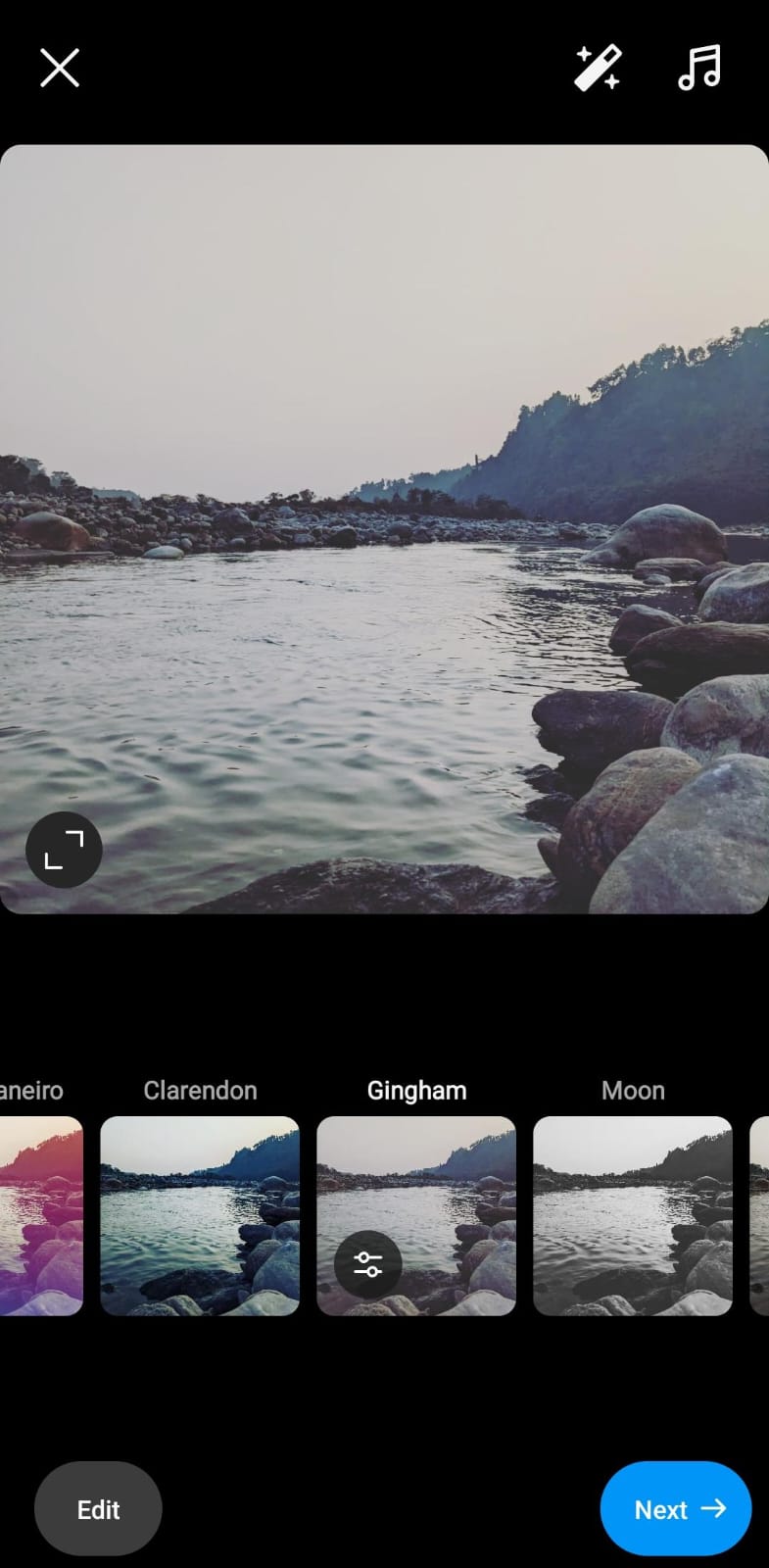Image resolution: width=769 pixels, height=1568 pixels.
Task: Apply the Moon filter
Action: click(x=633, y=1215)
